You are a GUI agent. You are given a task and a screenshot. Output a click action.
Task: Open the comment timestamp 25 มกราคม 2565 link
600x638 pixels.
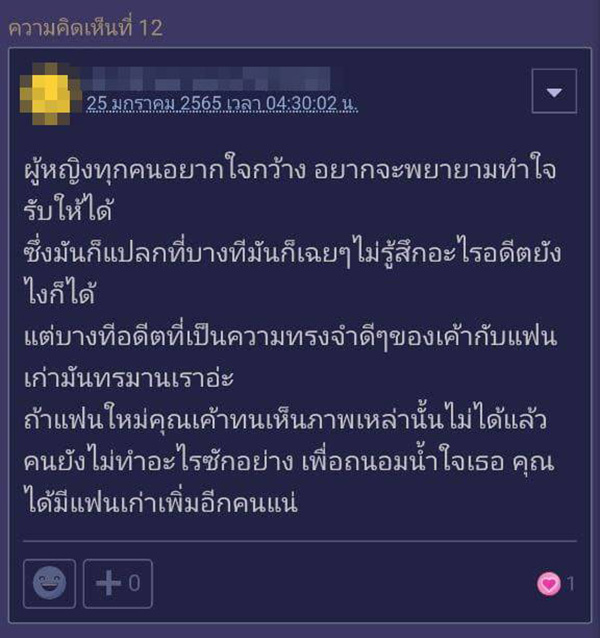[x=222, y=103]
